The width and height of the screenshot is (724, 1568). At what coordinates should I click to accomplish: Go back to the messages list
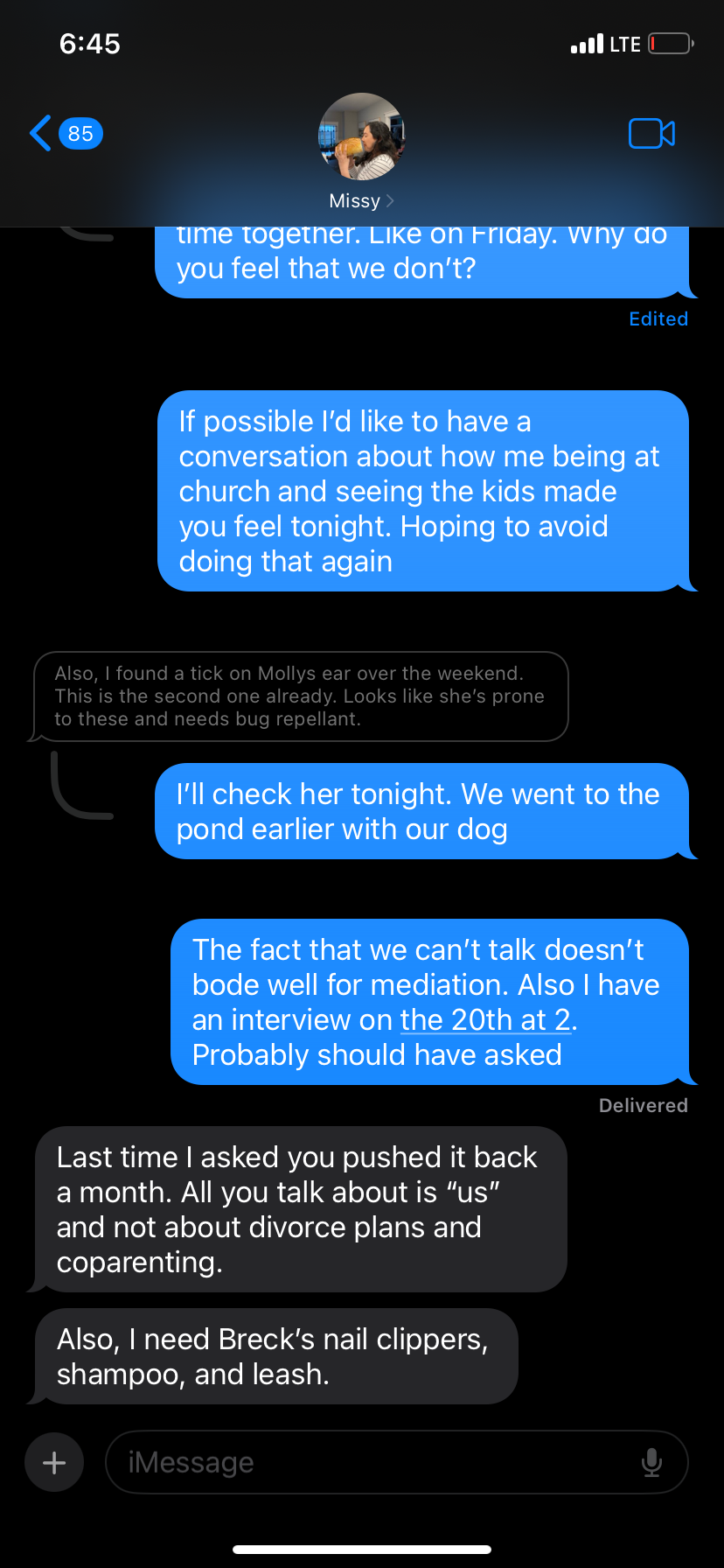click(x=64, y=134)
